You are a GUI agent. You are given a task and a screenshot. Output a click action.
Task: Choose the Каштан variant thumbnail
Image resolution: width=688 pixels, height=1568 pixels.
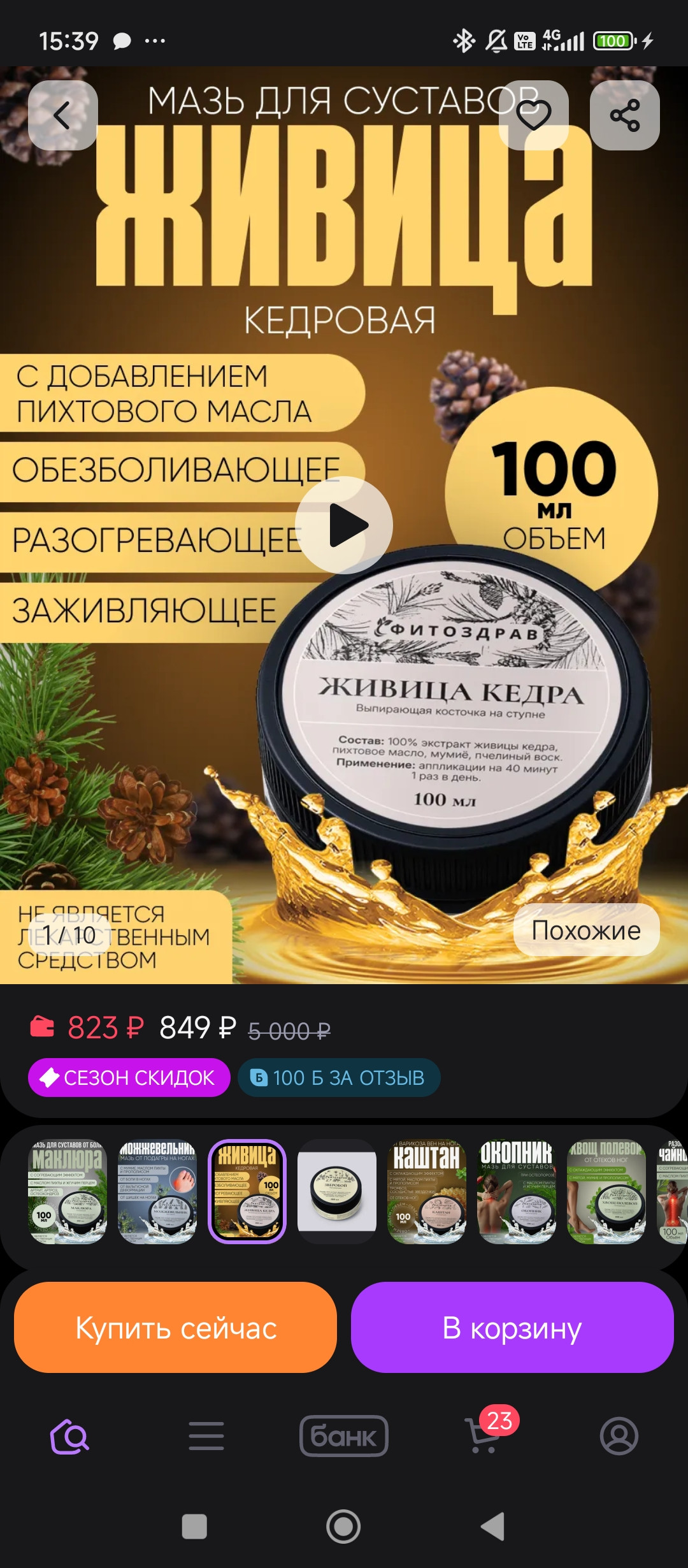point(427,1191)
